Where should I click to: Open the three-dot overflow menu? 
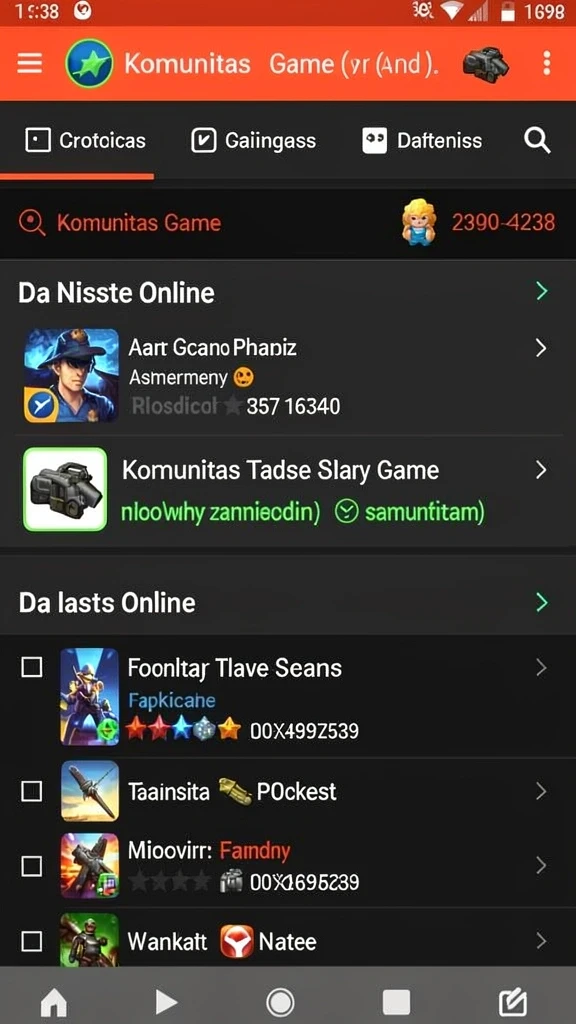(547, 63)
